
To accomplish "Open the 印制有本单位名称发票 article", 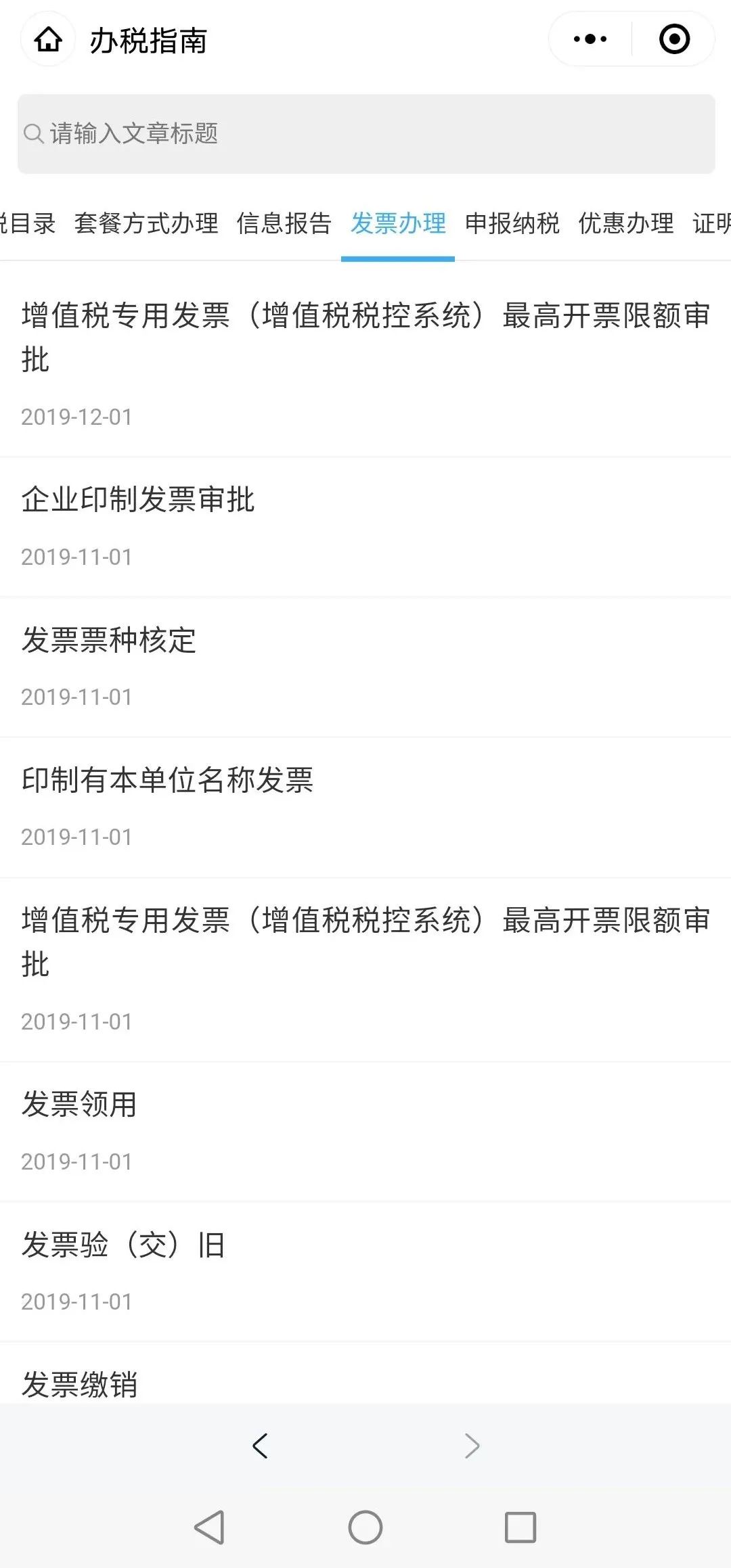I will coord(365,808).
